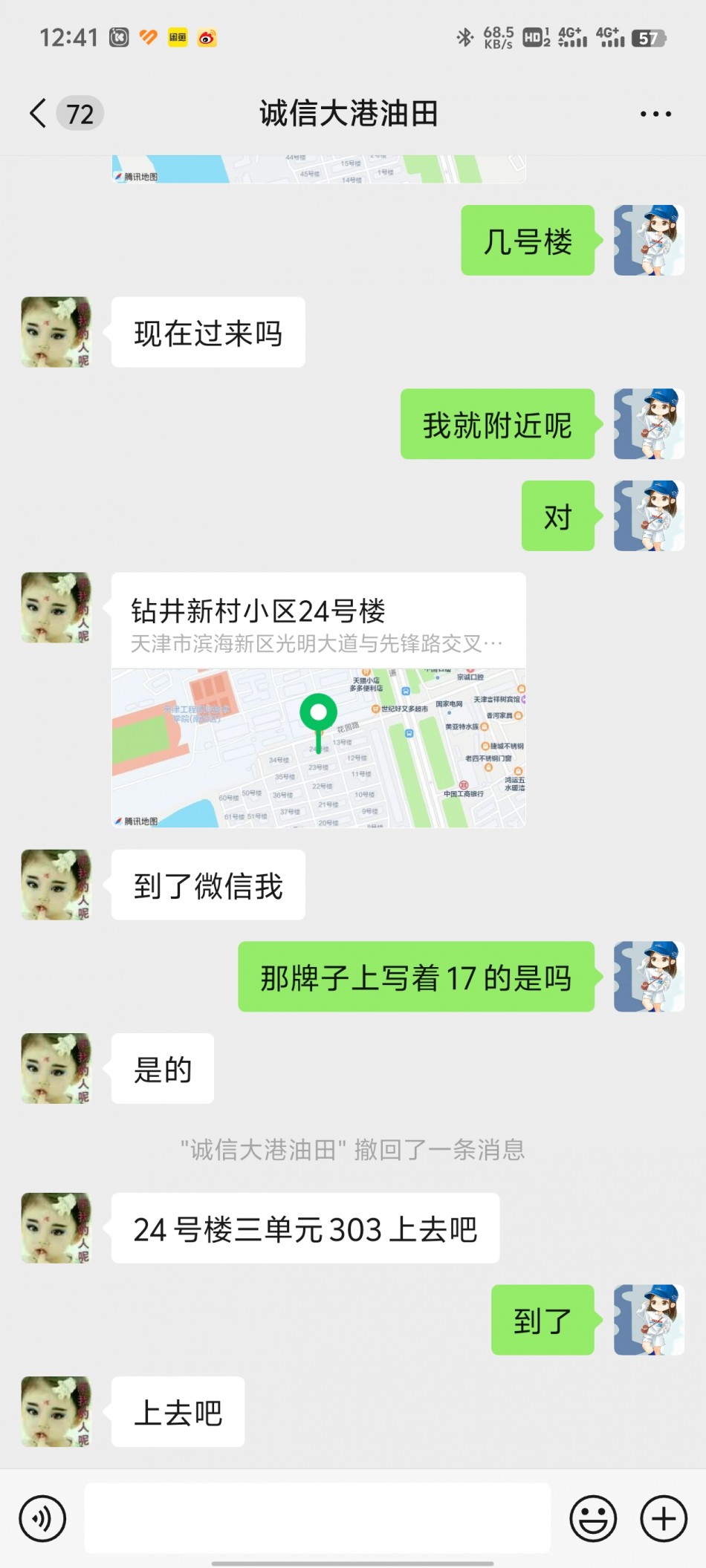
Task: Open my avatar beside 几号楼
Action: point(649,241)
